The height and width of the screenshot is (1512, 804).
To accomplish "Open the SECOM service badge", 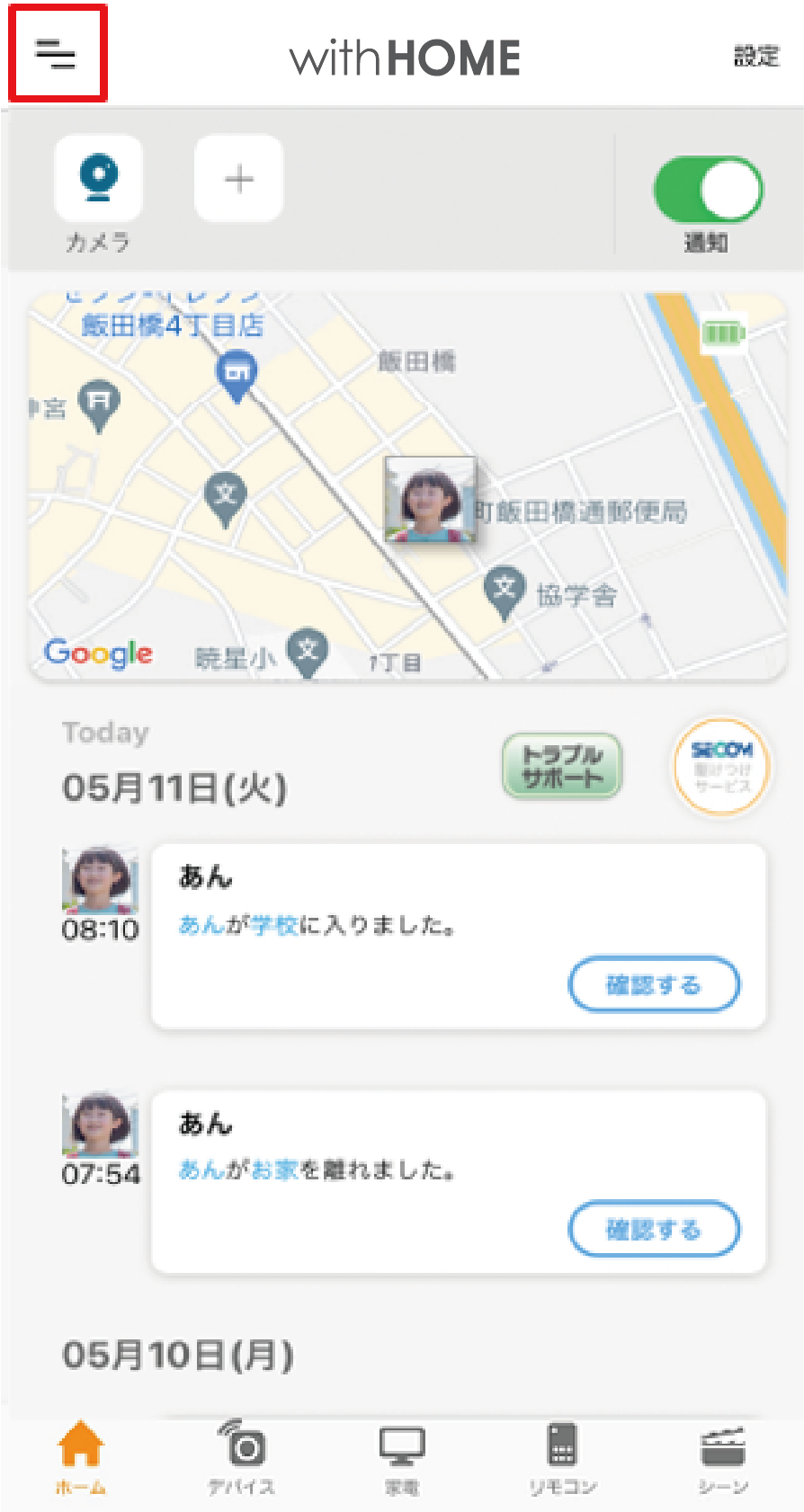I will (721, 766).
